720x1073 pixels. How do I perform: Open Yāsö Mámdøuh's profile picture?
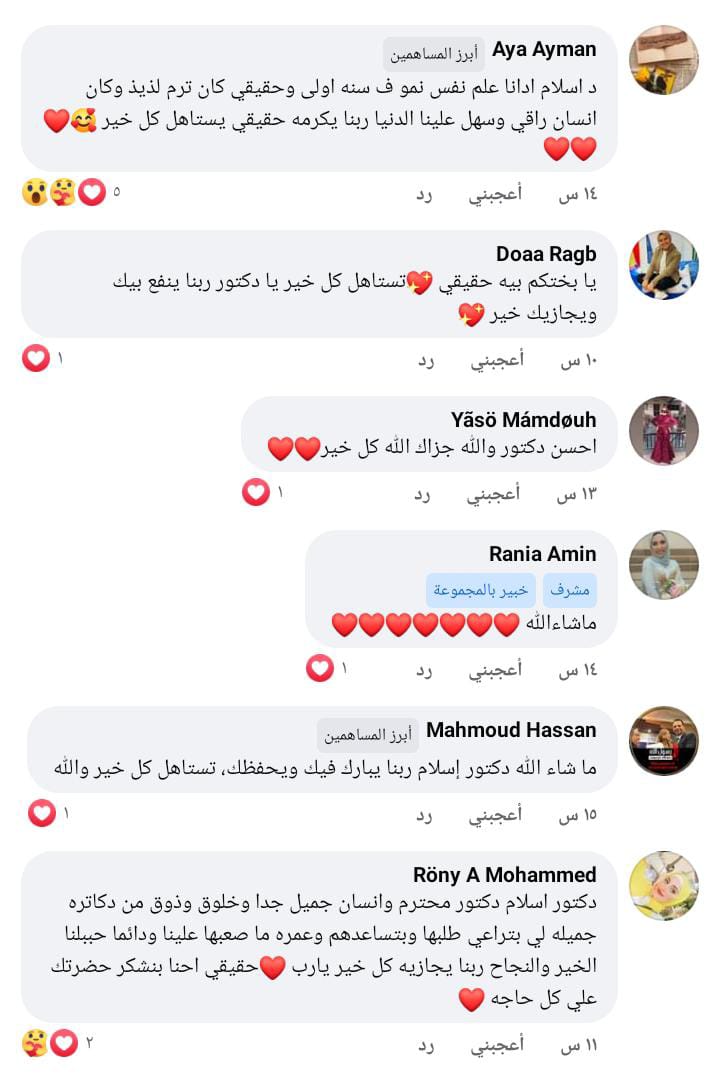coord(663,430)
